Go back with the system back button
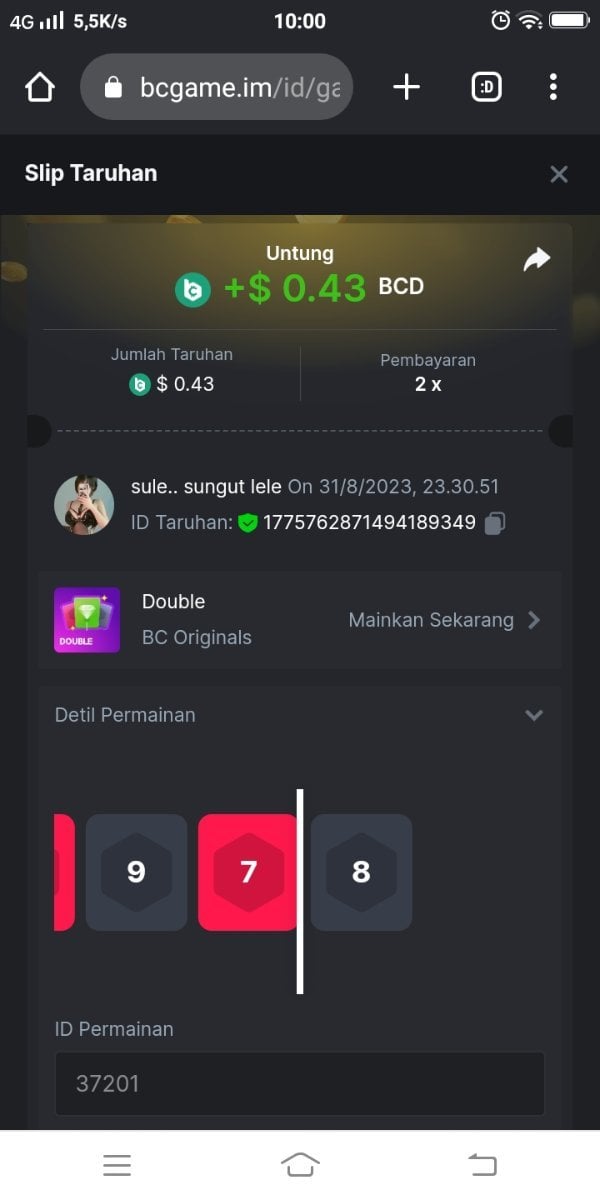600x1200 pixels. pyautogui.click(x=483, y=1164)
